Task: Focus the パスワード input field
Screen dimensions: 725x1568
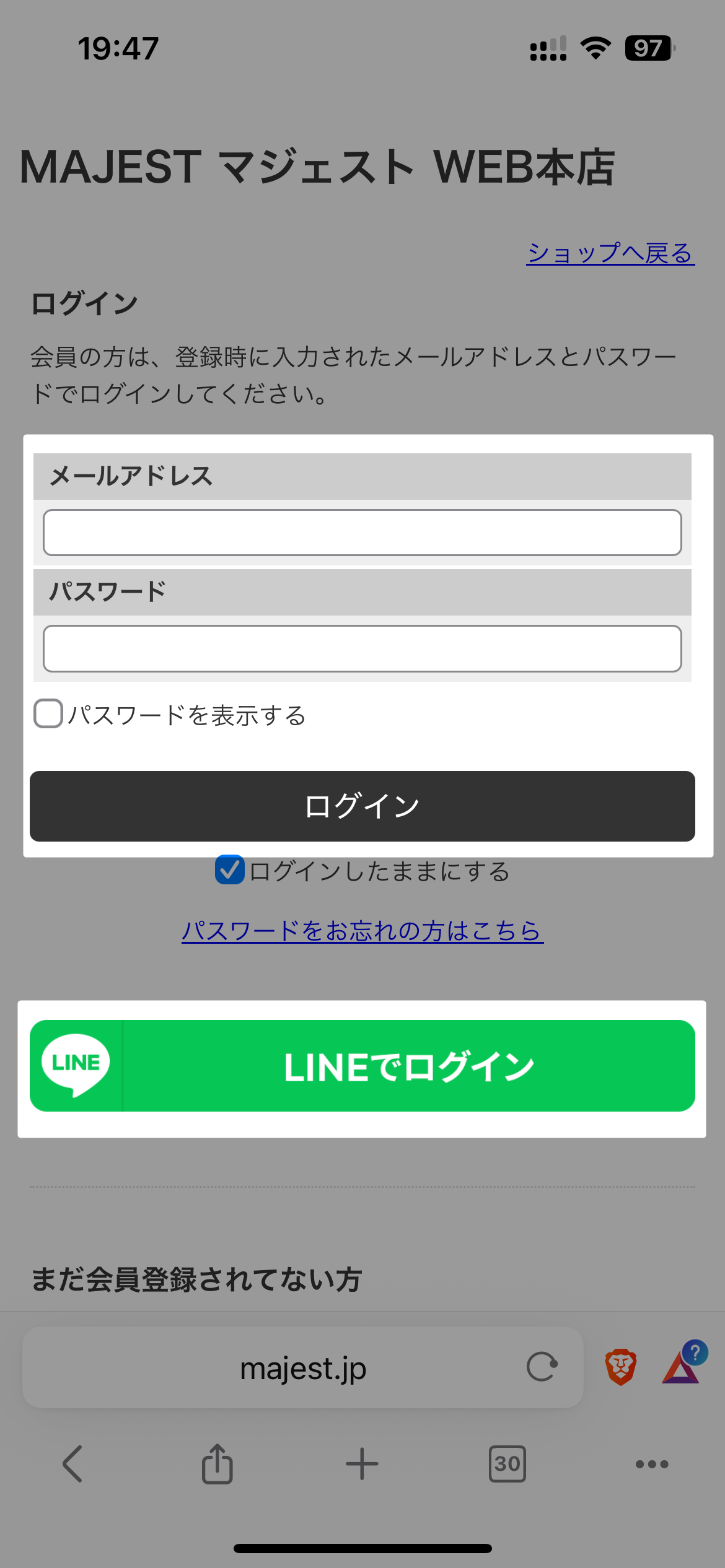Action: [x=362, y=648]
